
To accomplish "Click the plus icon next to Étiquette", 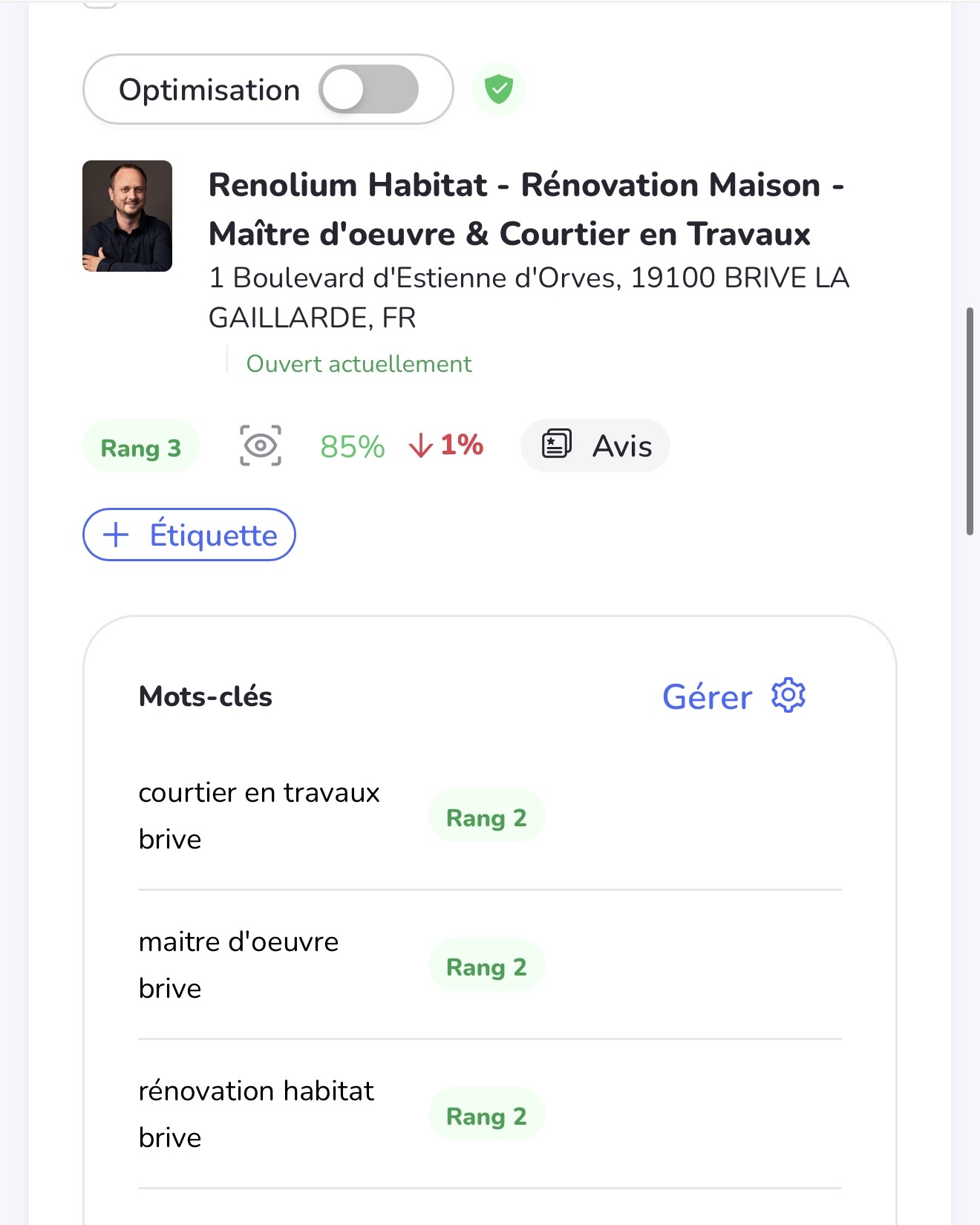I will (117, 535).
